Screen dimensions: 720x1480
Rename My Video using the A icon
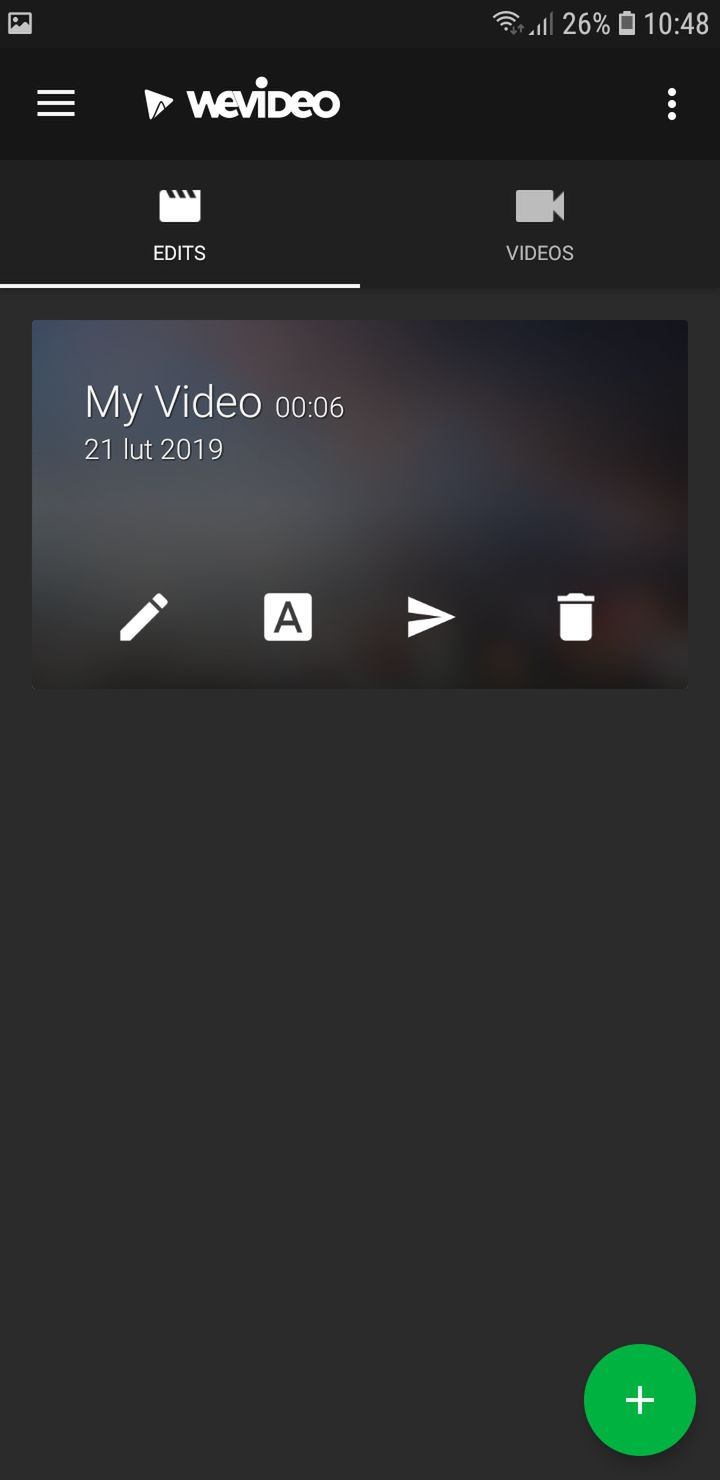[288, 617]
